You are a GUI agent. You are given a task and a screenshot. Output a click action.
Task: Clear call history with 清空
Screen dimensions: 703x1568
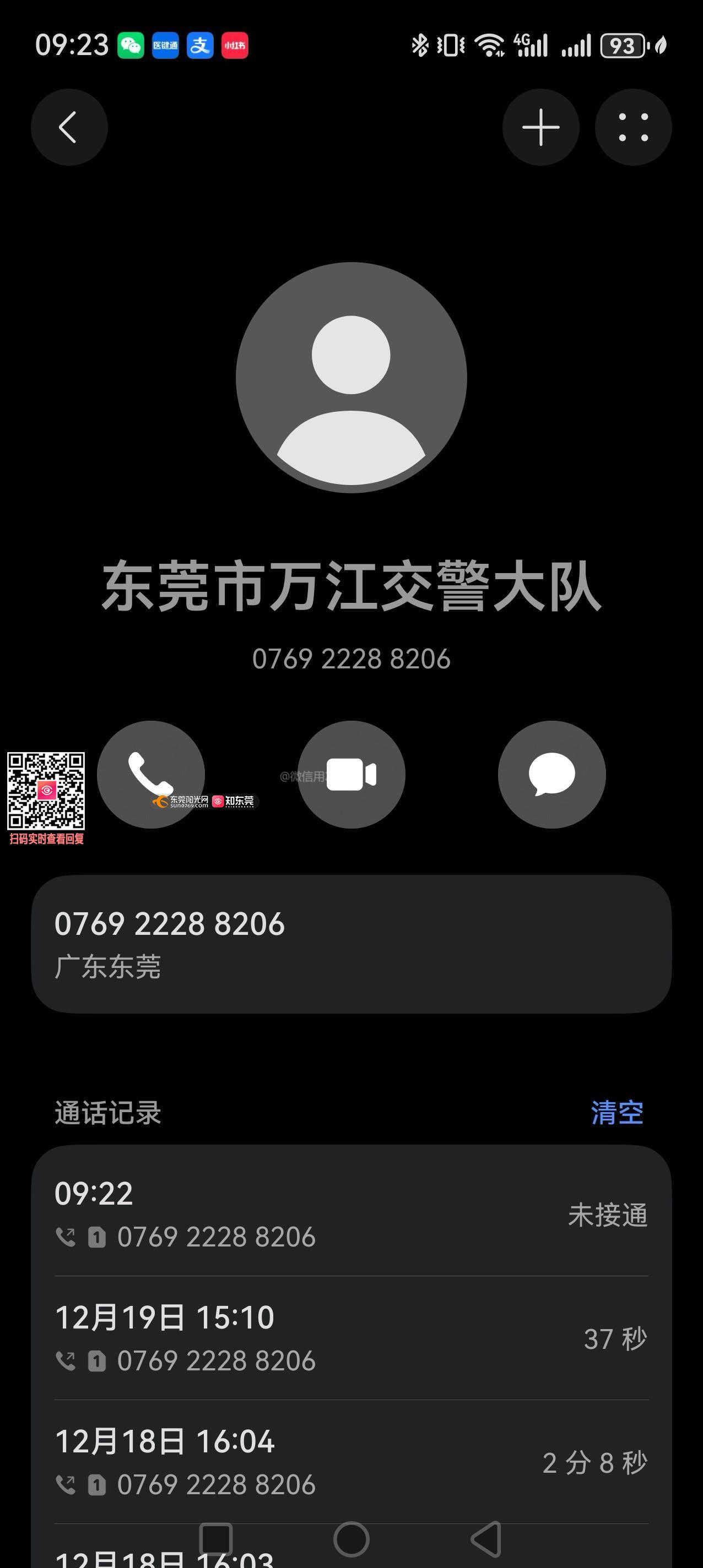pos(617,1113)
